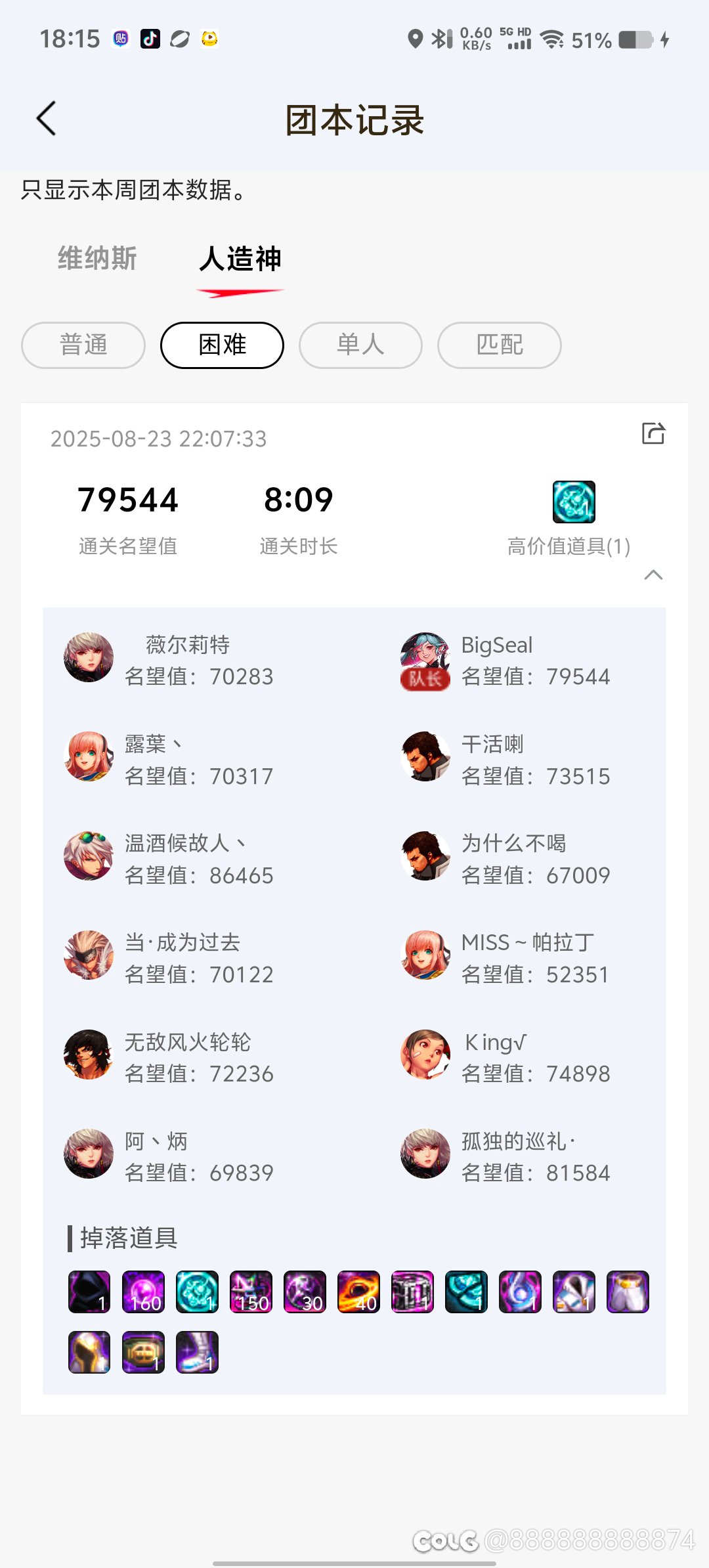This screenshot has width=709, height=1568.
Task: Show 单人 mode records
Action: pyautogui.click(x=360, y=345)
